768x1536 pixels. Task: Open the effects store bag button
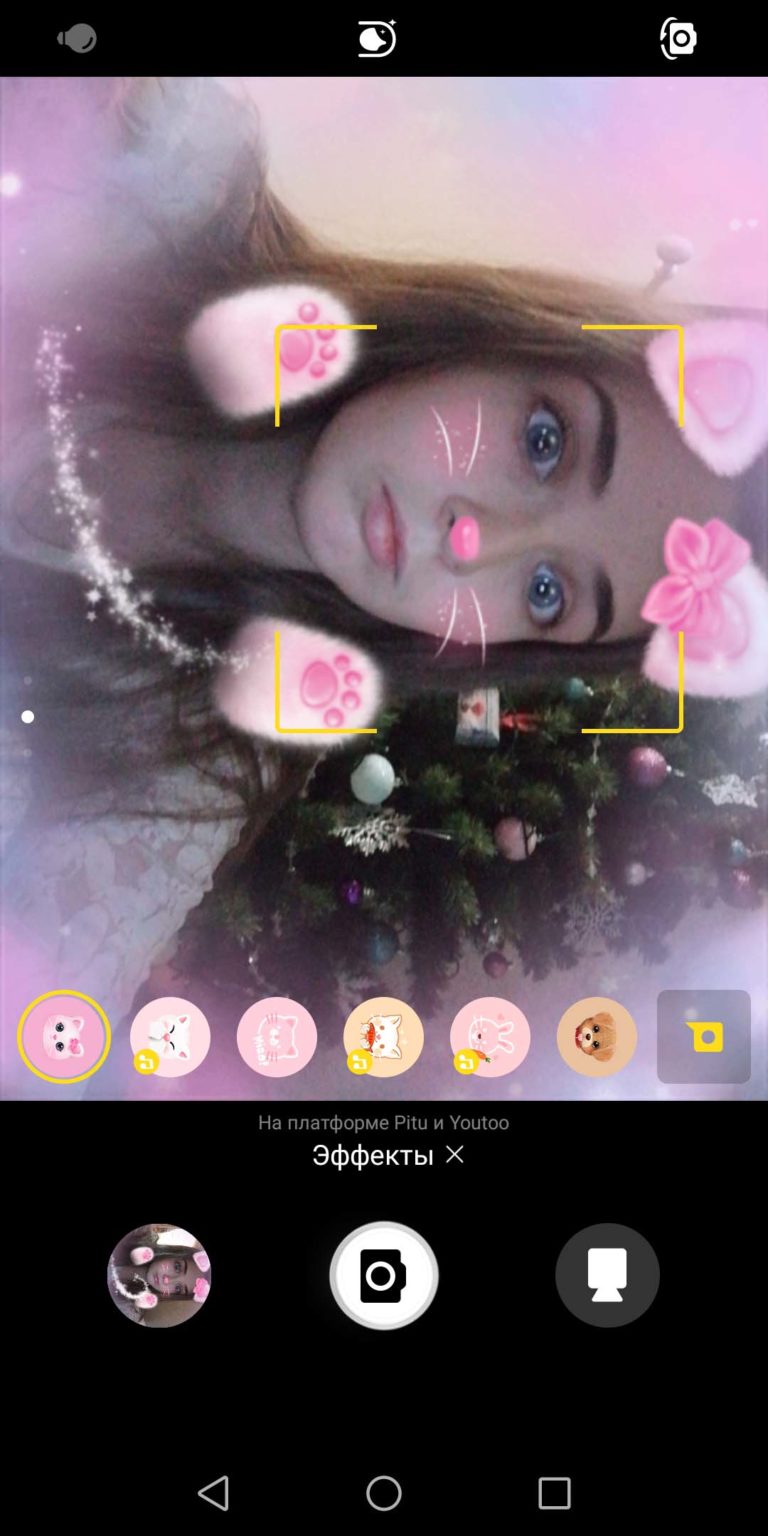pos(704,1037)
